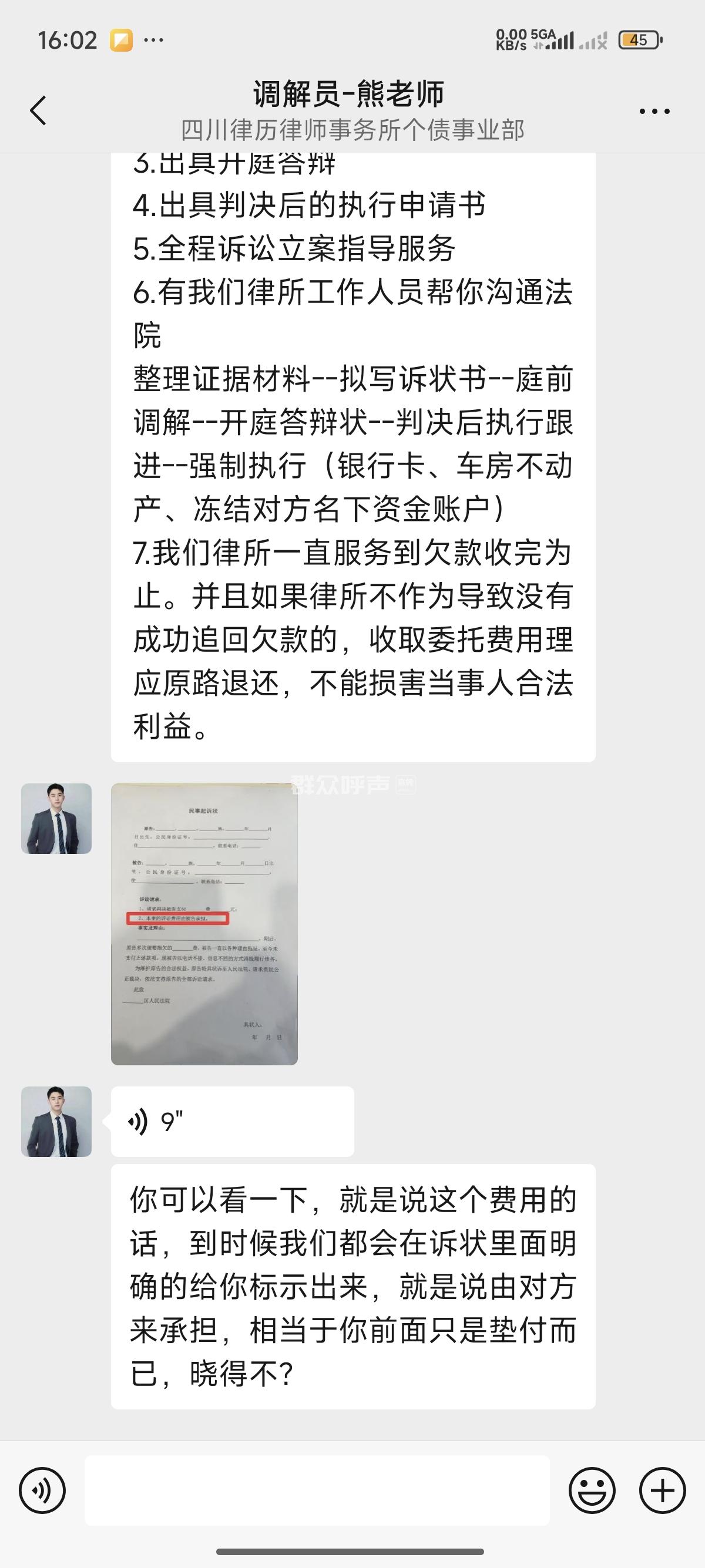Open the plus attachment menu
This screenshot has height=1568, width=705.
[x=662, y=1490]
